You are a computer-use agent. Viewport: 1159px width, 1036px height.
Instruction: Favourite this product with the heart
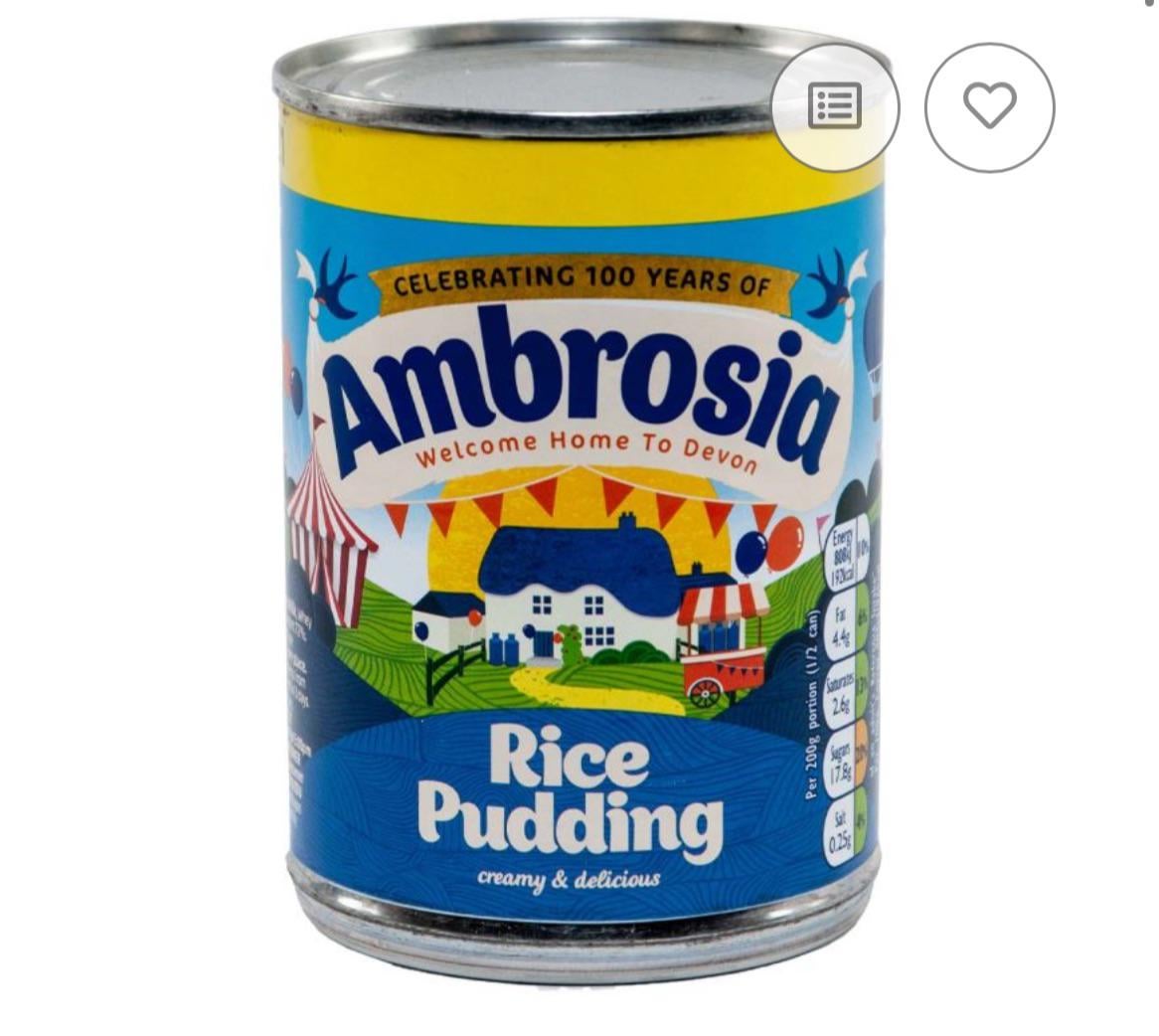click(x=989, y=106)
